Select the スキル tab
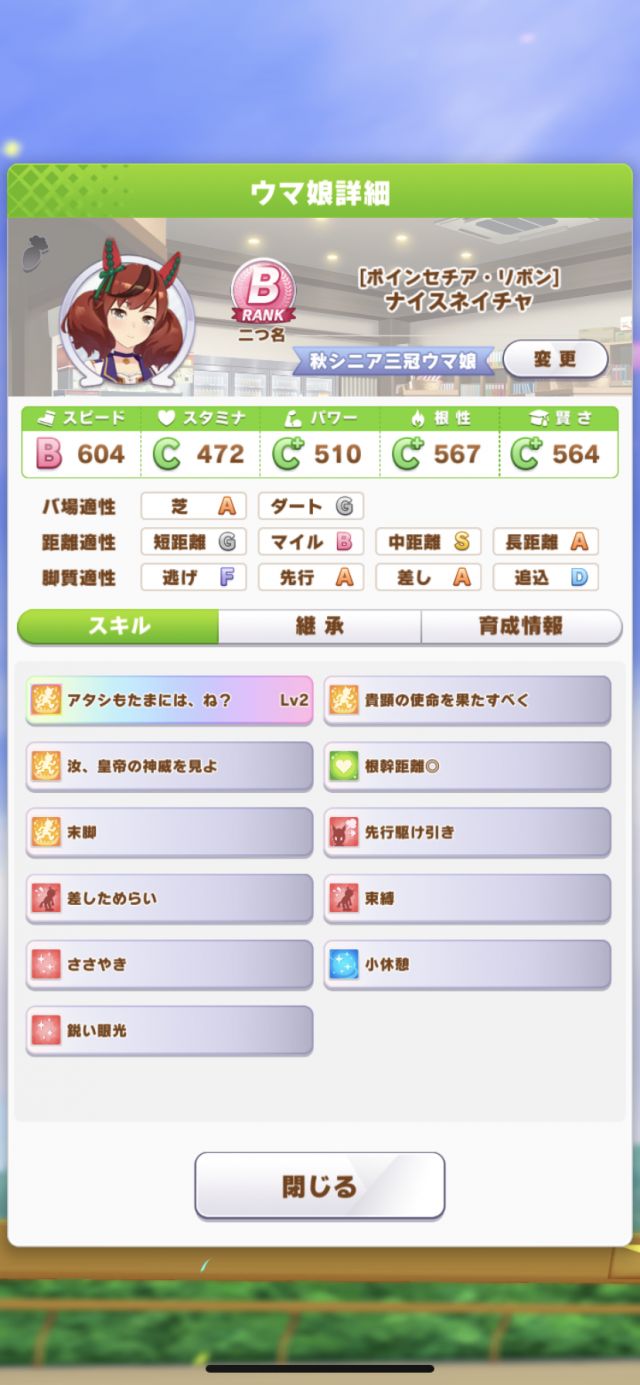Screen dimensions: 640x1385 click(119, 626)
